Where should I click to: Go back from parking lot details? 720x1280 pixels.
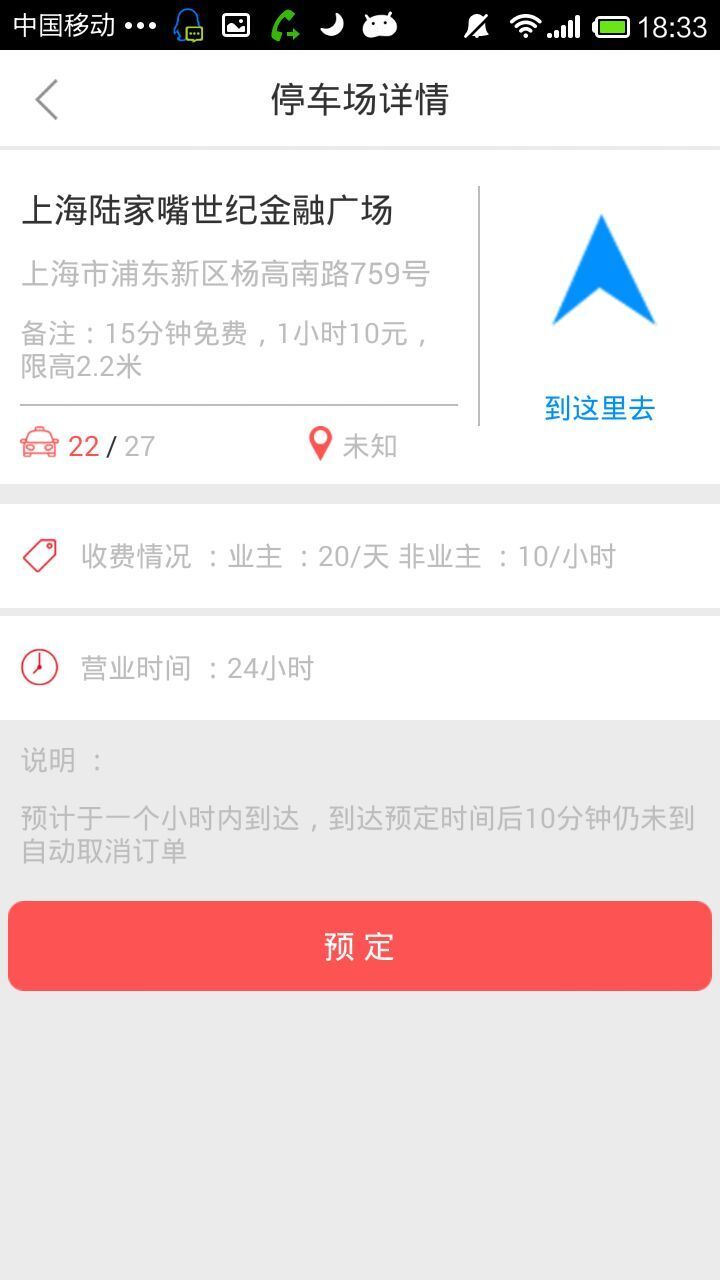click(47, 99)
